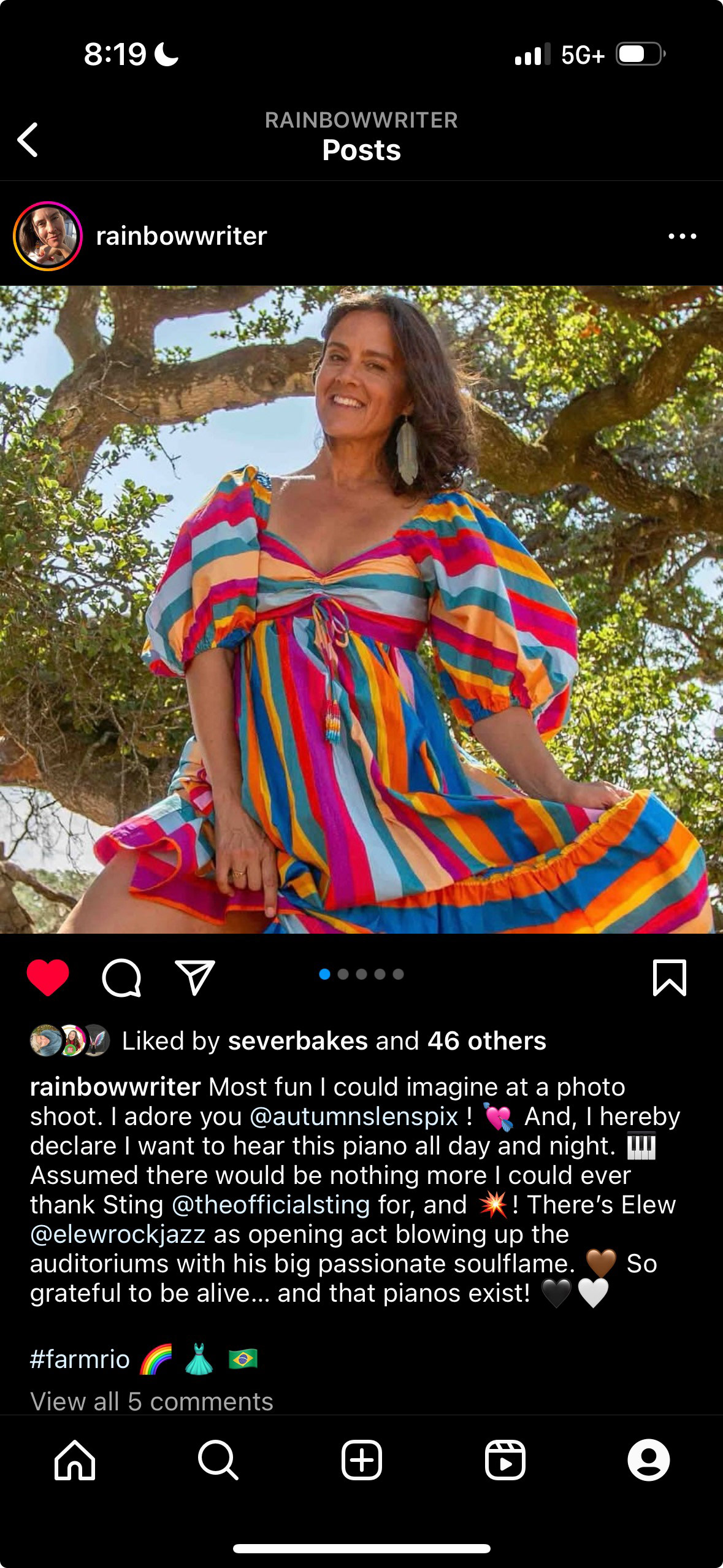Screen dimensions: 723x1568
Task: Open the @theofficialsting profile link
Action: pyautogui.click(x=271, y=1205)
